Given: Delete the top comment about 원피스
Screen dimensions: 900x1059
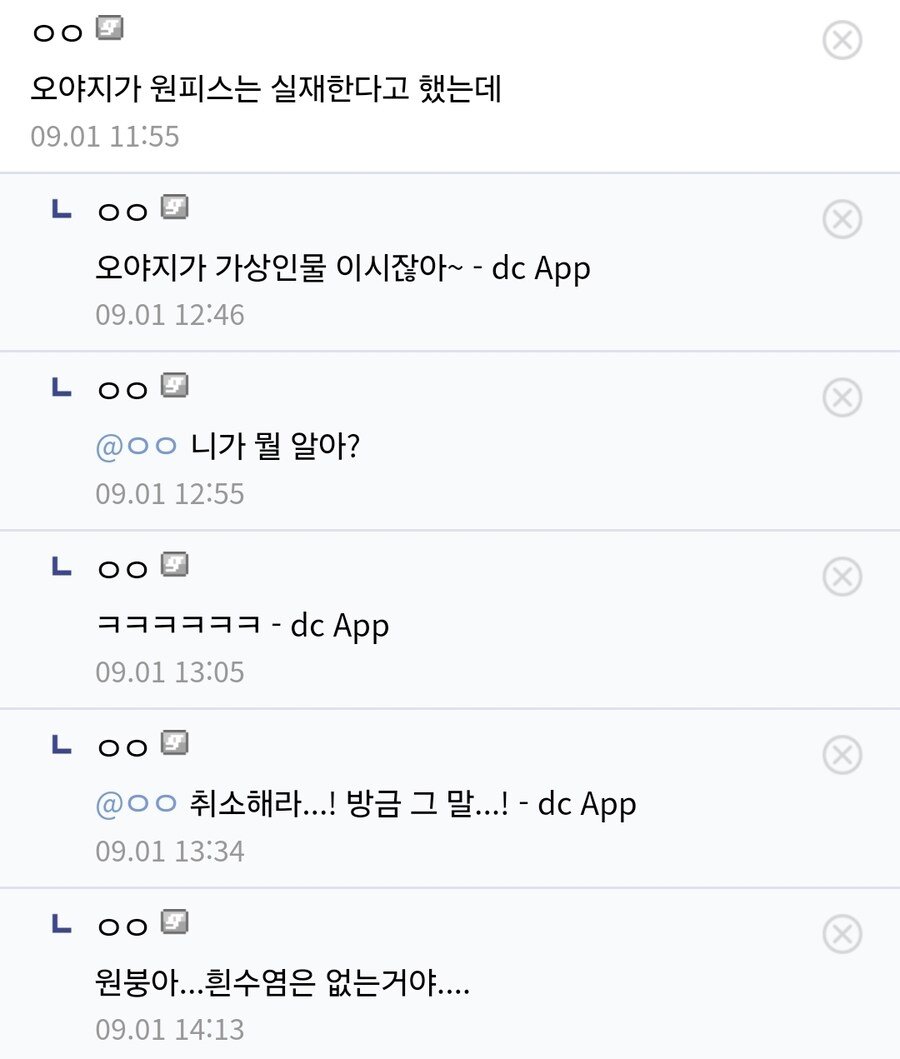Looking at the screenshot, I should pos(843,40).
